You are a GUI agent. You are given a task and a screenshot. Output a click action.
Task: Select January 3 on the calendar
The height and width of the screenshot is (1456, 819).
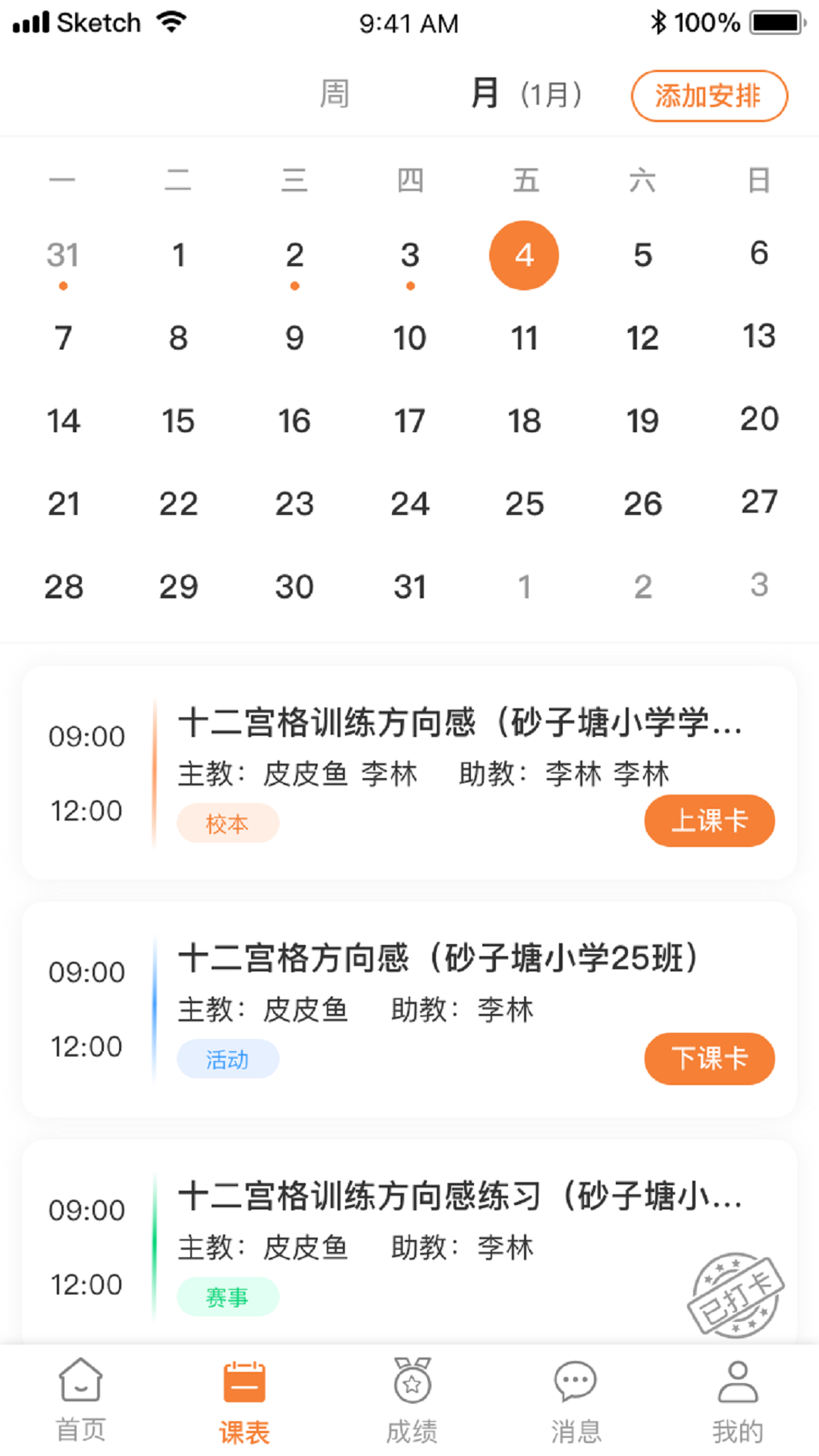coord(410,256)
